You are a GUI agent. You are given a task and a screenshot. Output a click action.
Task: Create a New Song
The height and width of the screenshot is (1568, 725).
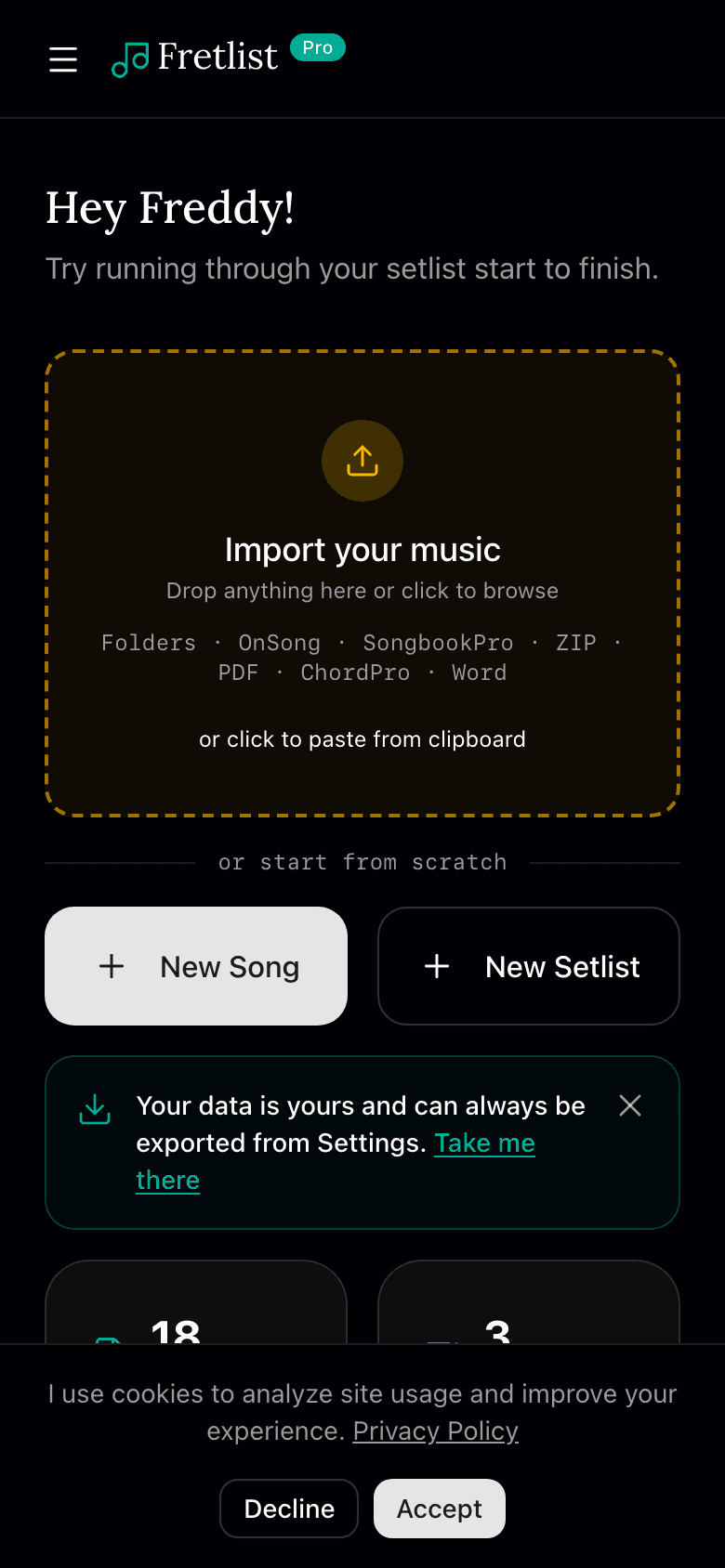[196, 966]
